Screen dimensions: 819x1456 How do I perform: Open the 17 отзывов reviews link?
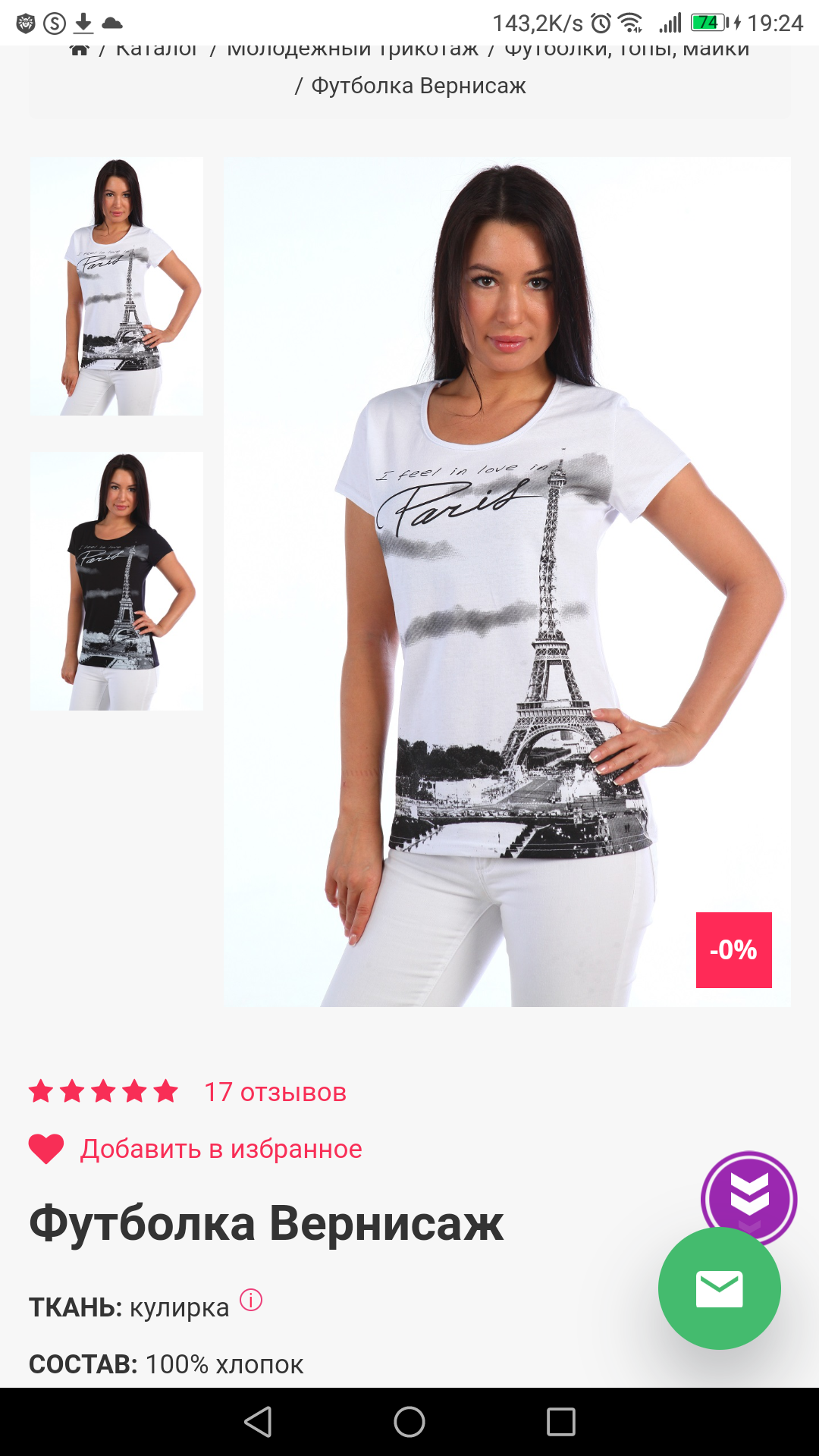(x=275, y=1092)
